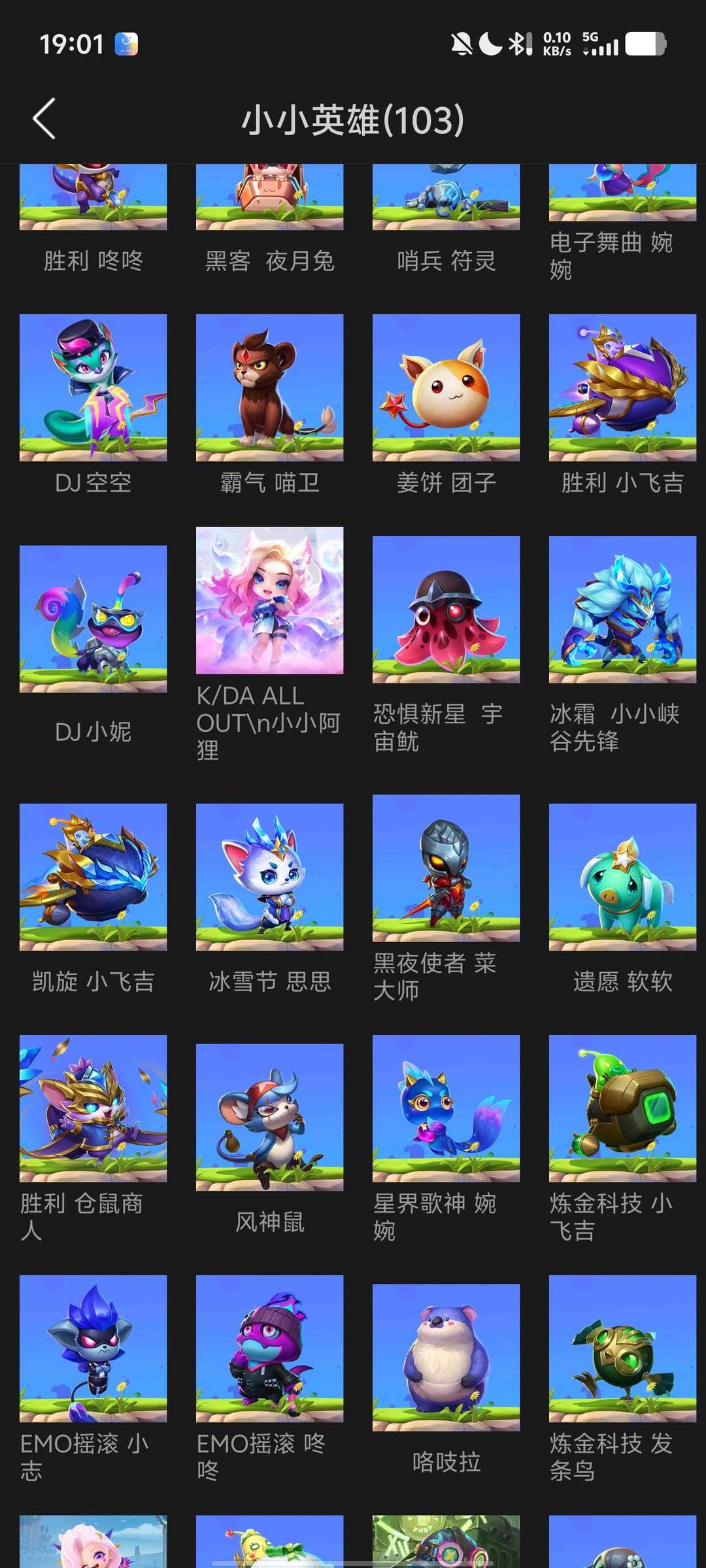The image size is (706, 1568).
Task: Tap the 冰雪节 思思 tile
Action: (269, 877)
